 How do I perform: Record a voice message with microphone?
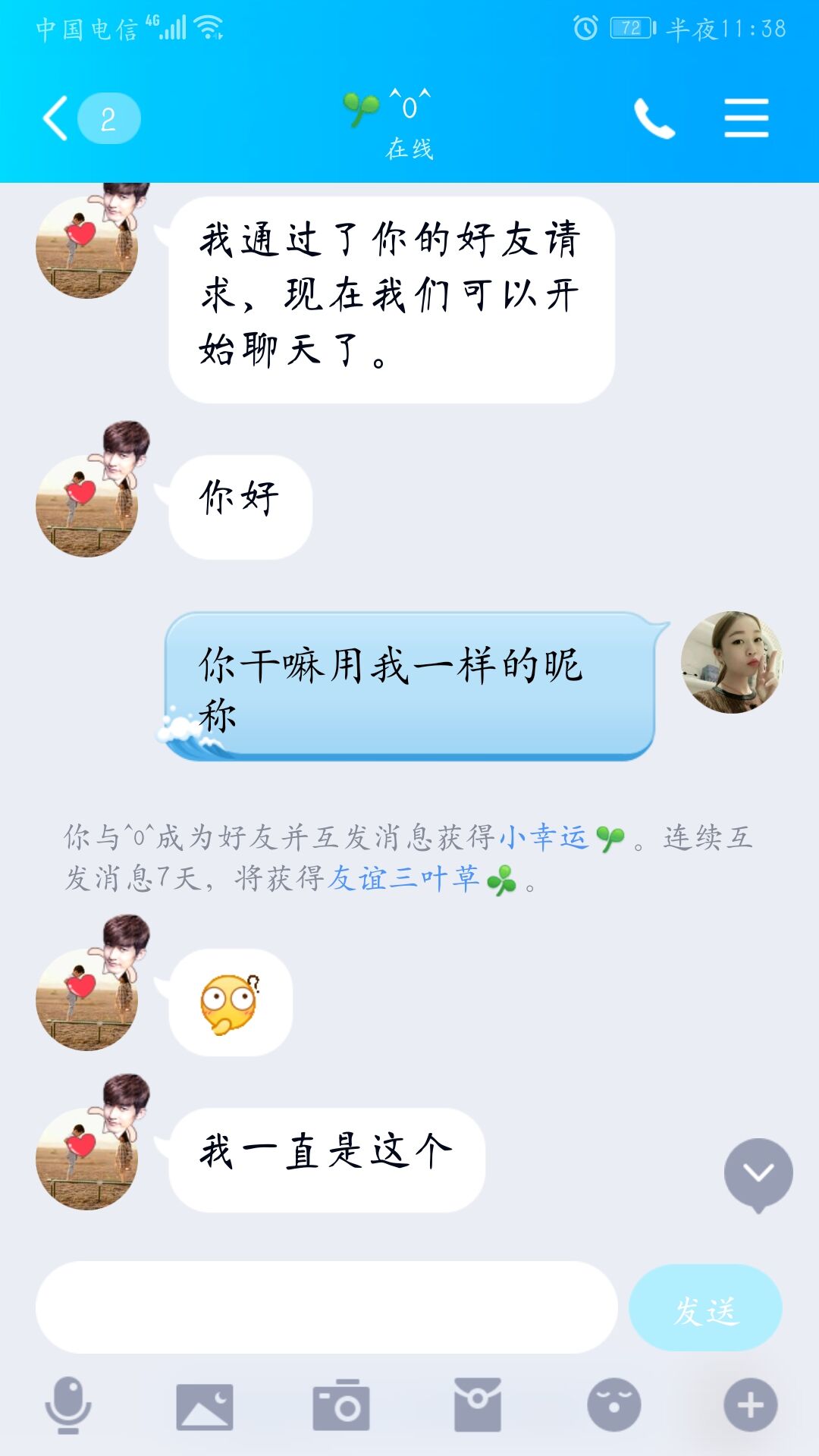click(68, 1404)
